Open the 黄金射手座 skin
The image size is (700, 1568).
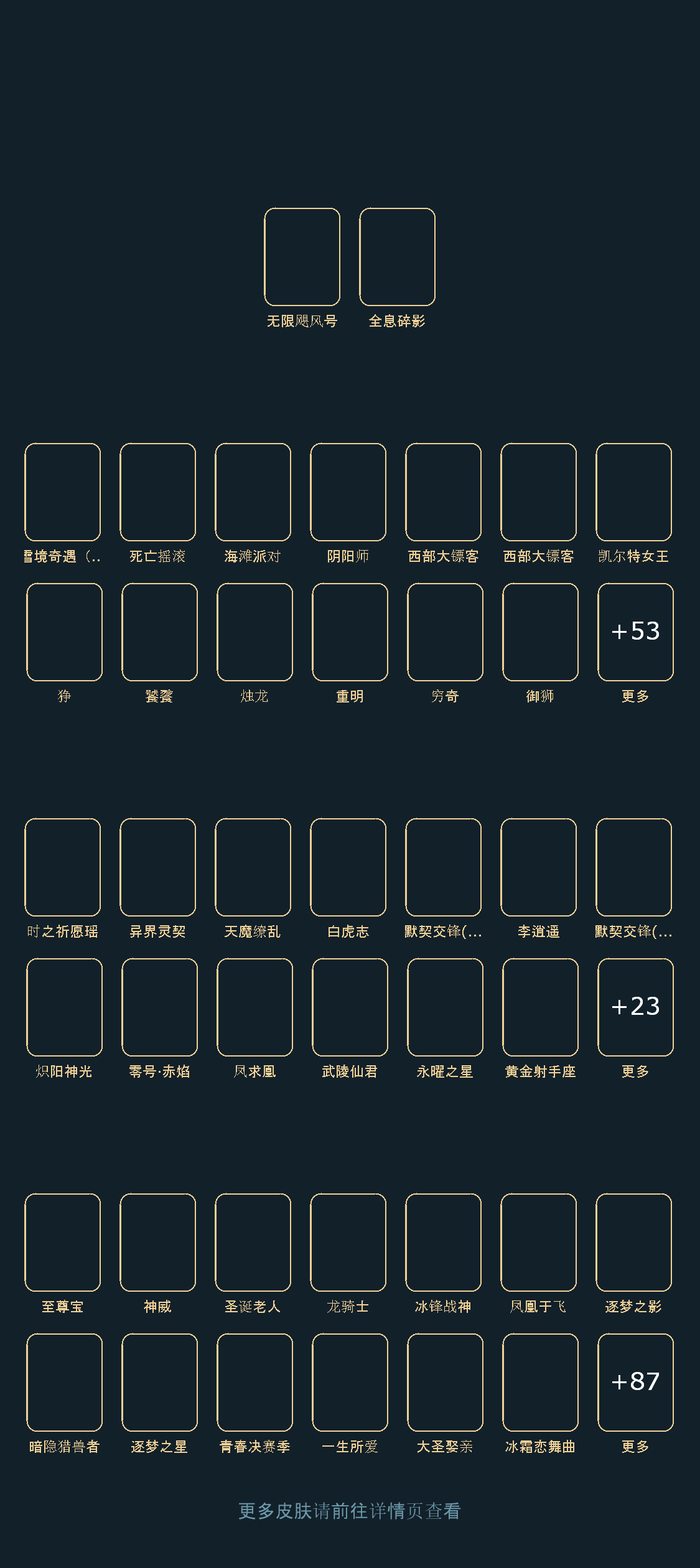[x=540, y=1007]
